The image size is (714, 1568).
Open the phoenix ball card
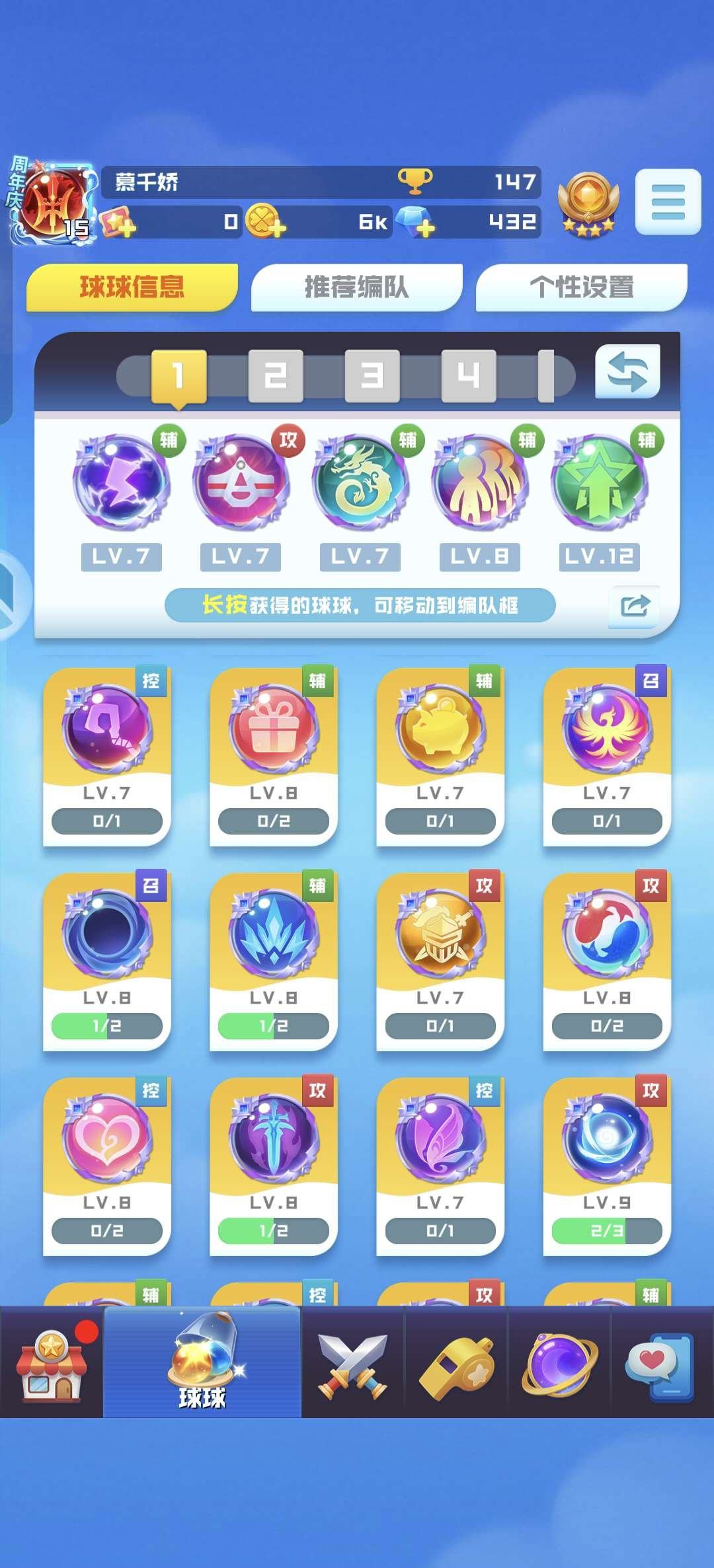pos(607,755)
